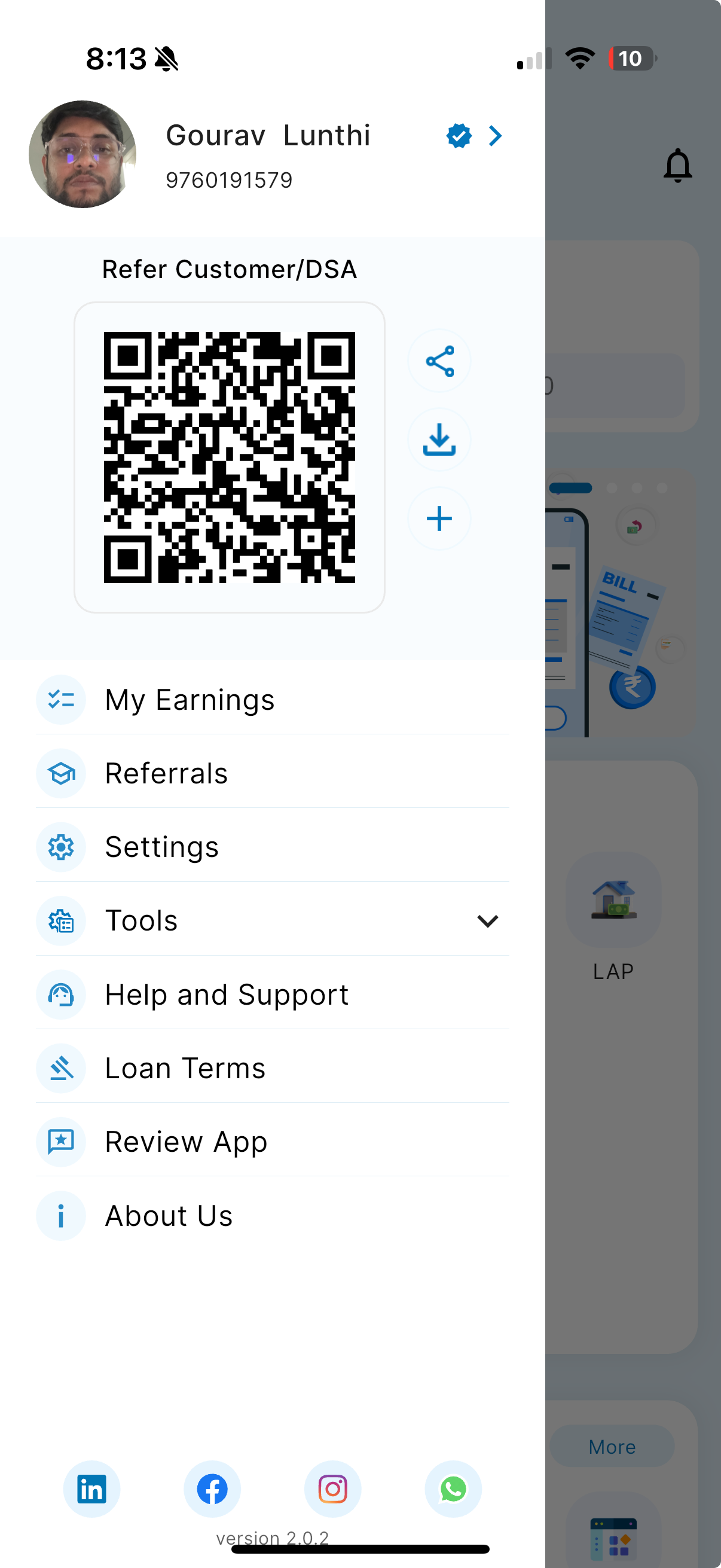Open Help and Support

227,995
